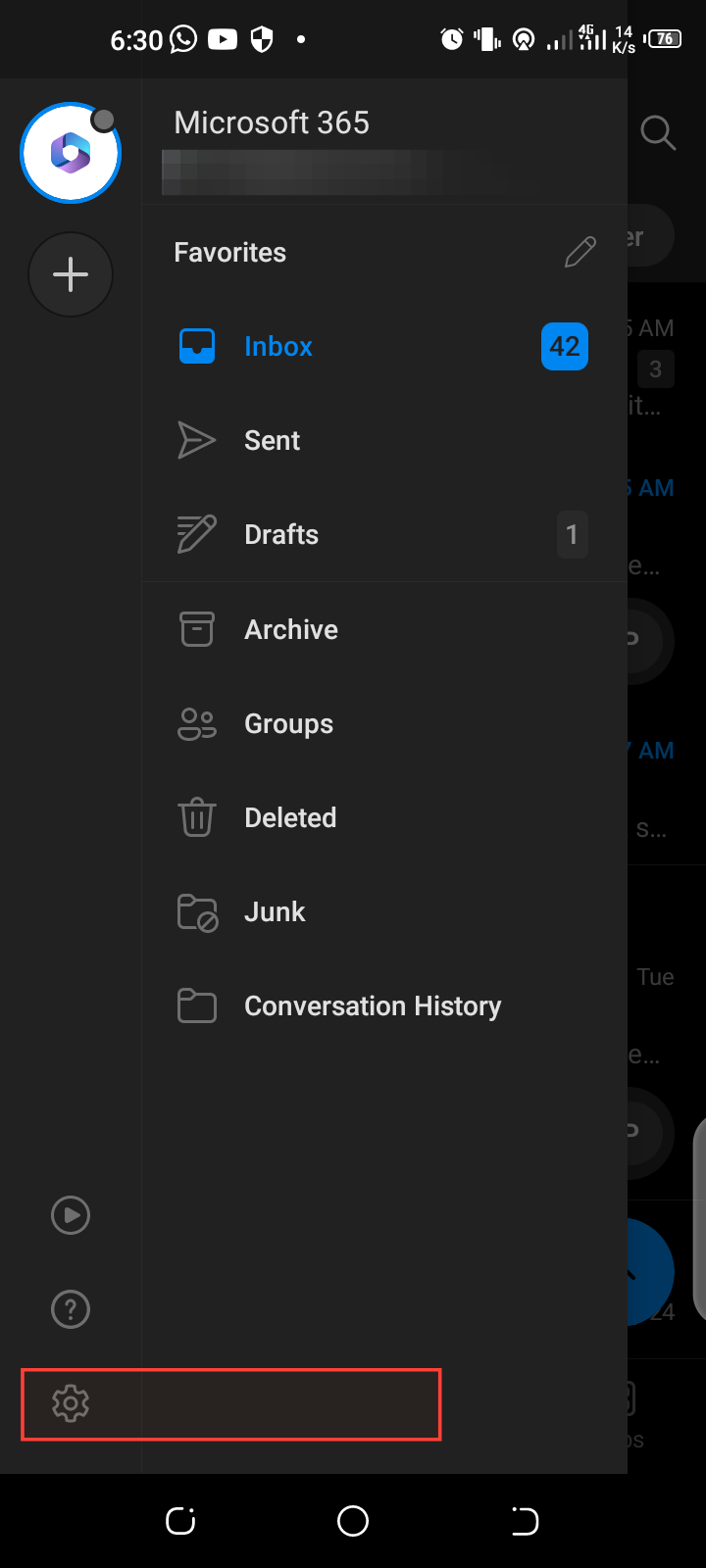Open the Conversation History folder
The image size is (706, 1568).
pos(373,1005)
